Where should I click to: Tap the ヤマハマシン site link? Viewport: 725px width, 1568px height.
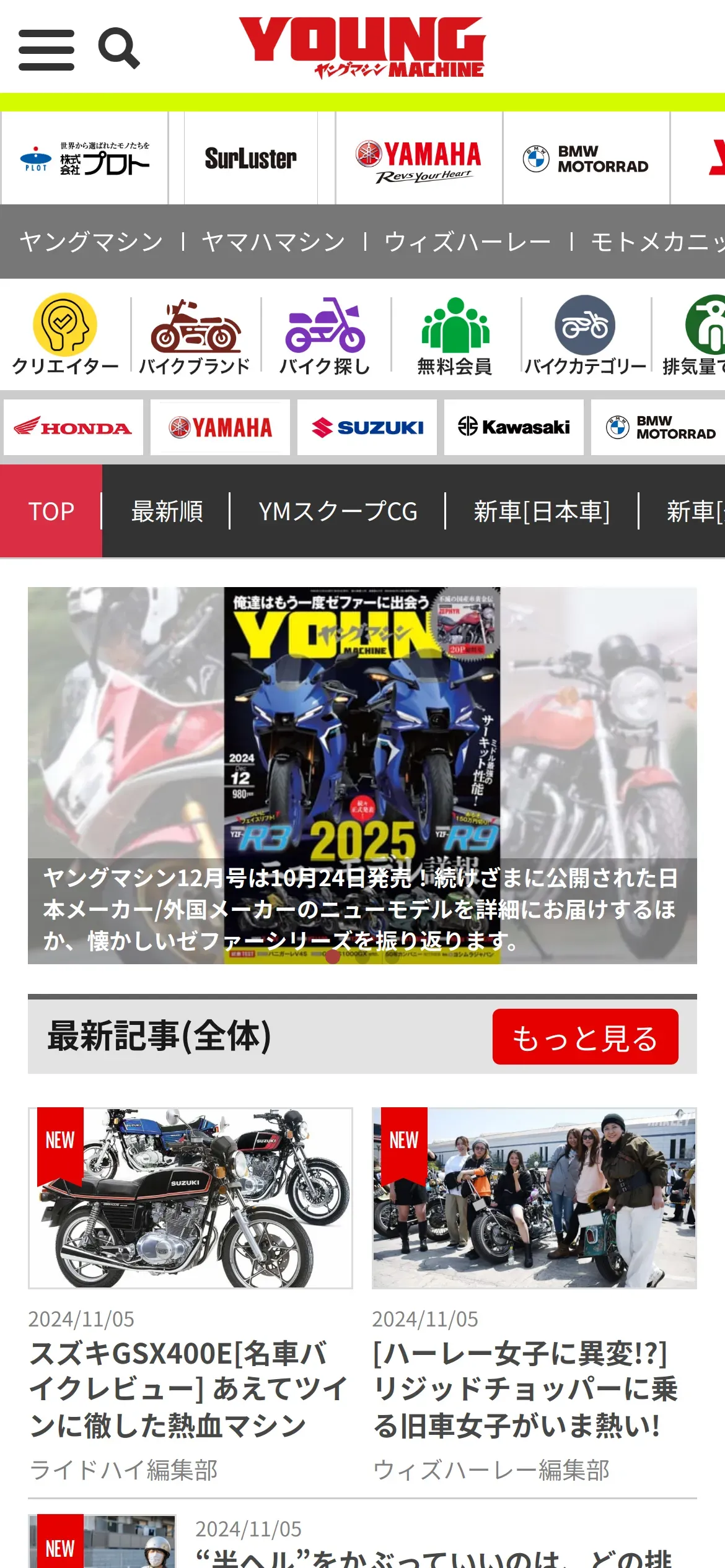tap(273, 242)
